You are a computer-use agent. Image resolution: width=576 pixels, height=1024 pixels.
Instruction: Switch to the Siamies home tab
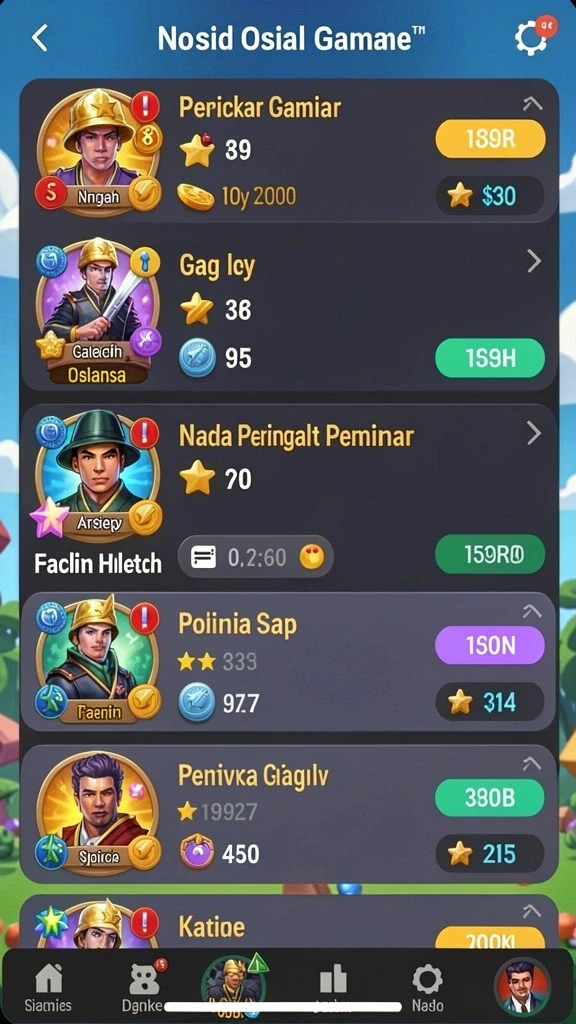pyautogui.click(x=48, y=987)
